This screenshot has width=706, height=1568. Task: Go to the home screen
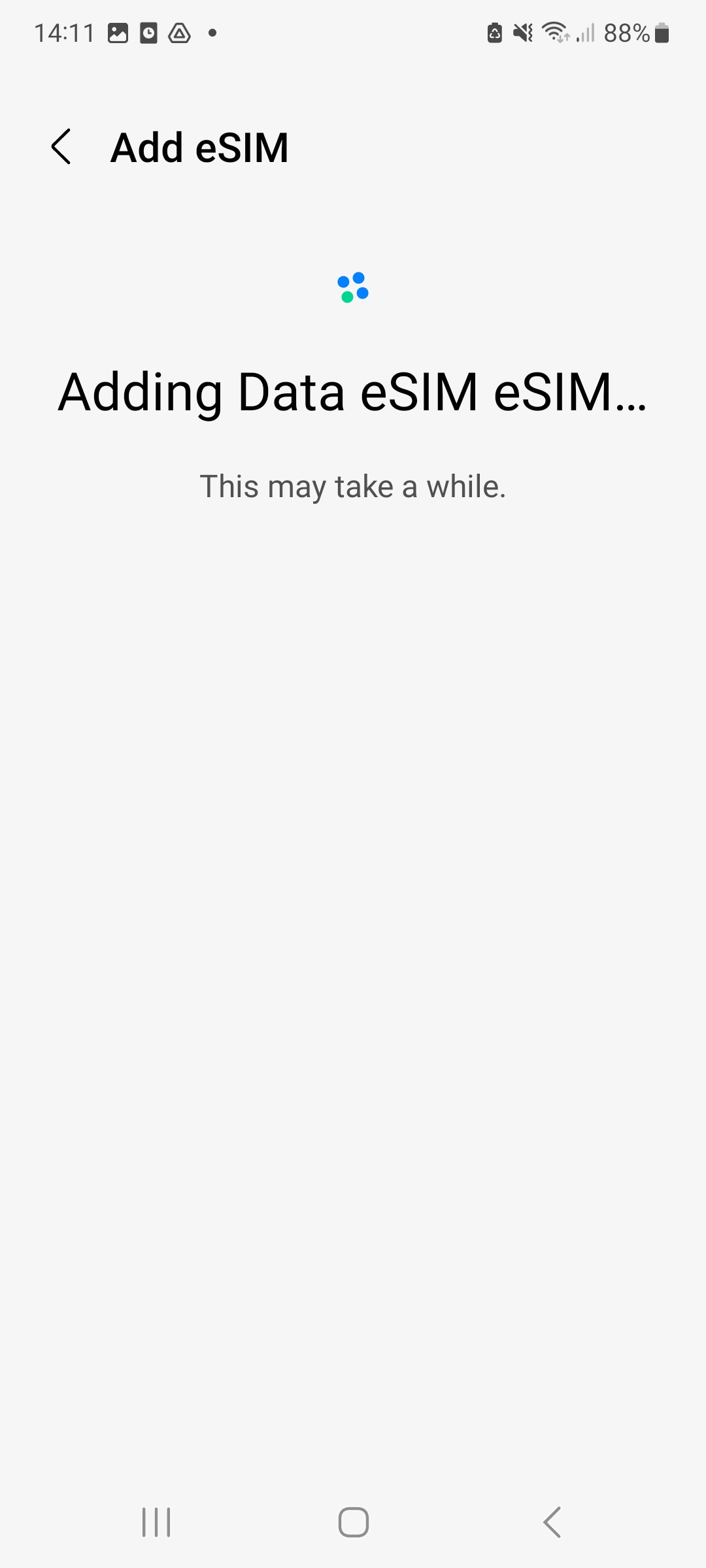click(353, 1522)
